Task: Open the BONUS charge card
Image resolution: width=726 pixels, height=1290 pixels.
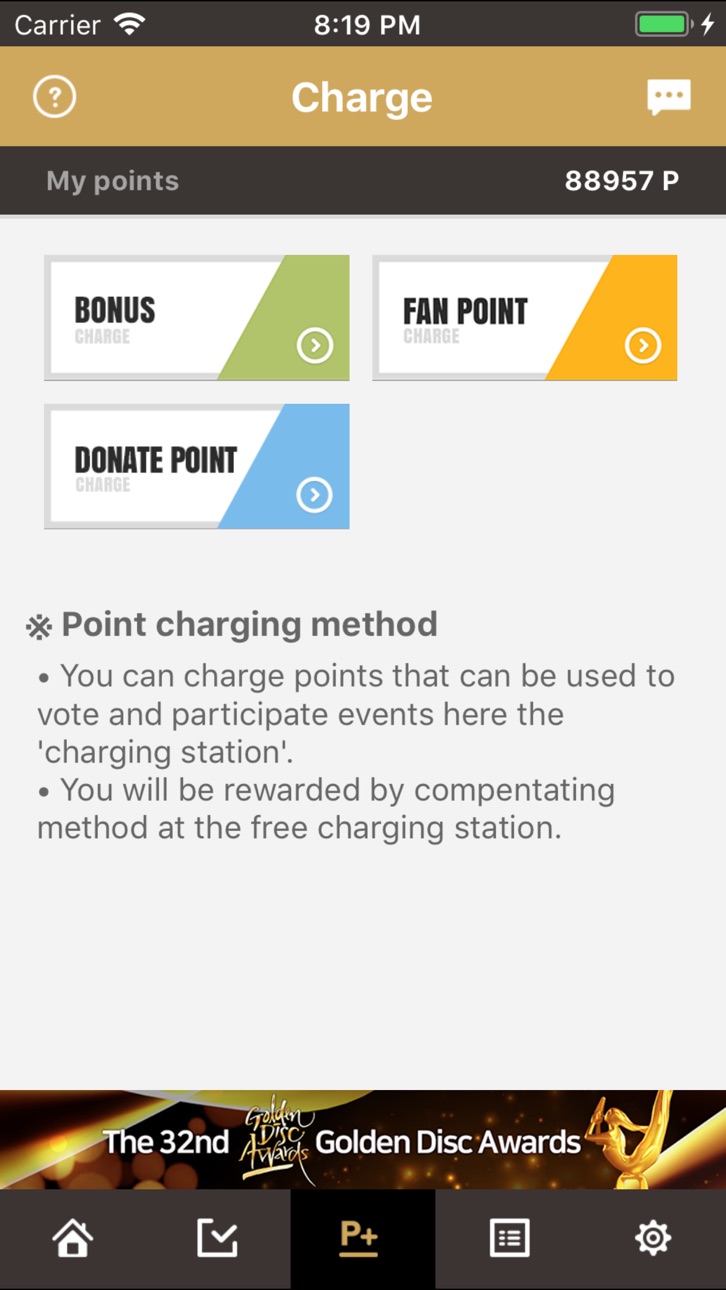Action: point(197,318)
